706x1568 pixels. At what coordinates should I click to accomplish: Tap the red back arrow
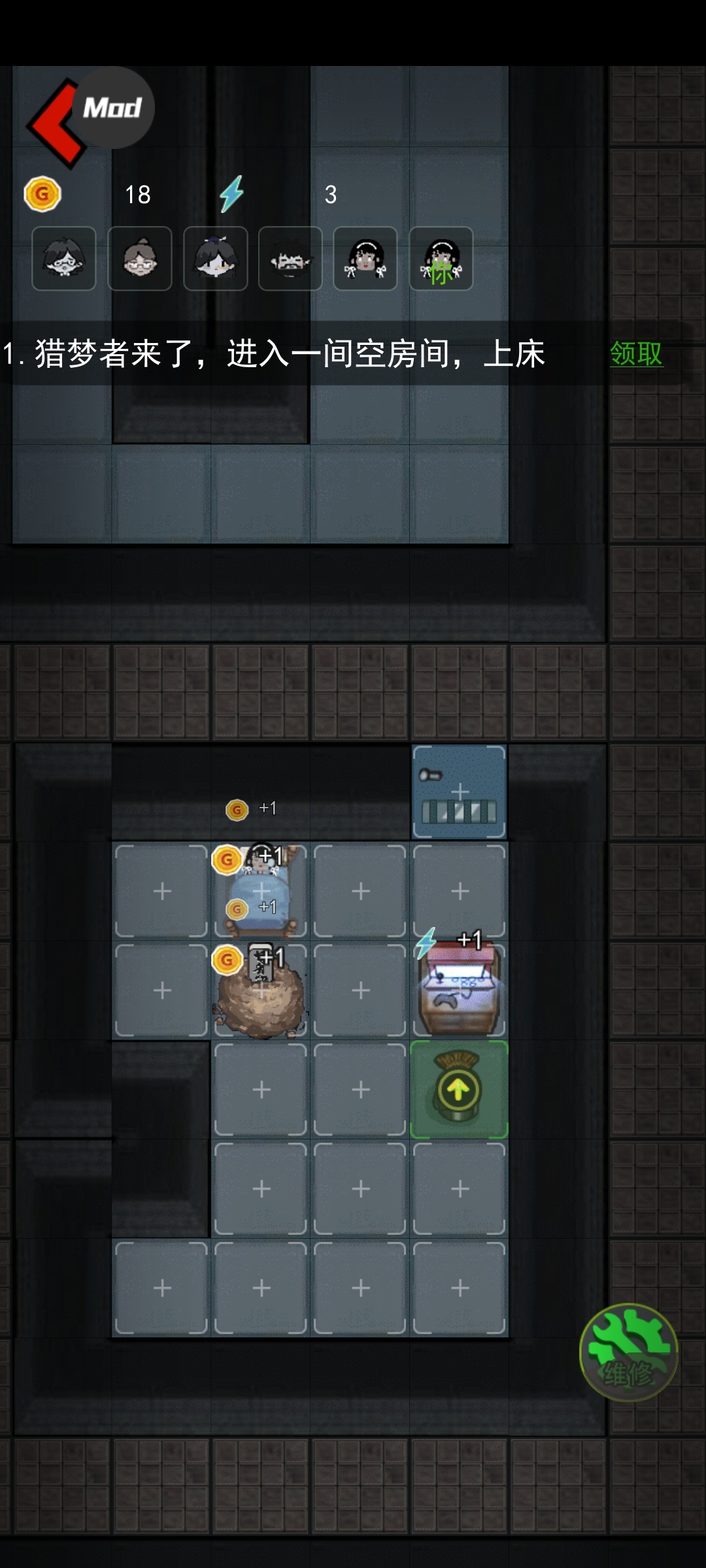(56, 124)
